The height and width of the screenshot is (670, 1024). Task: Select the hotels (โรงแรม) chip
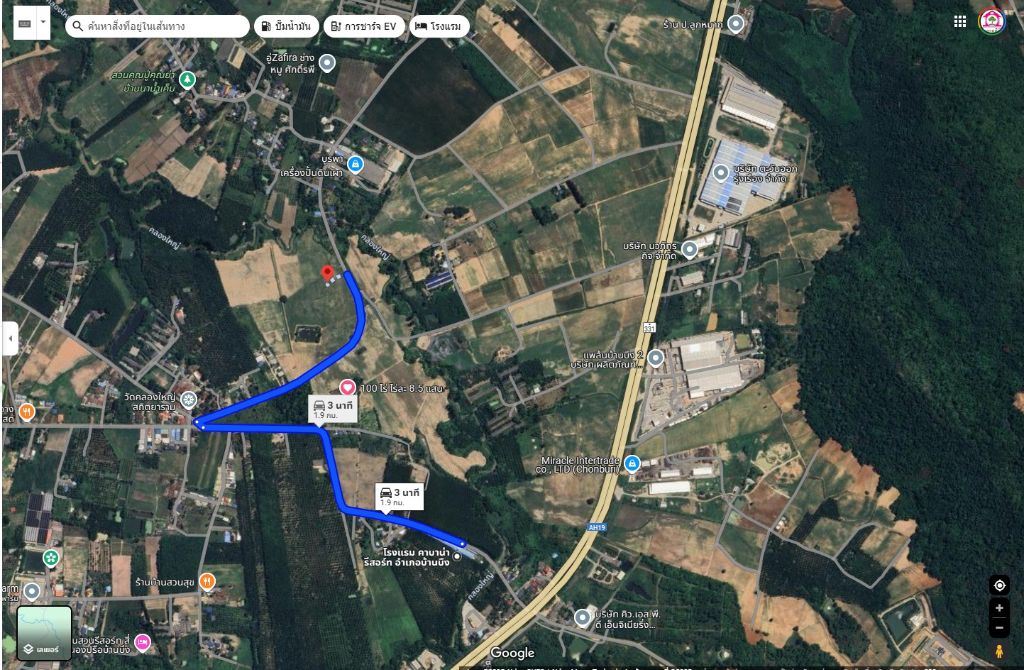click(440, 26)
